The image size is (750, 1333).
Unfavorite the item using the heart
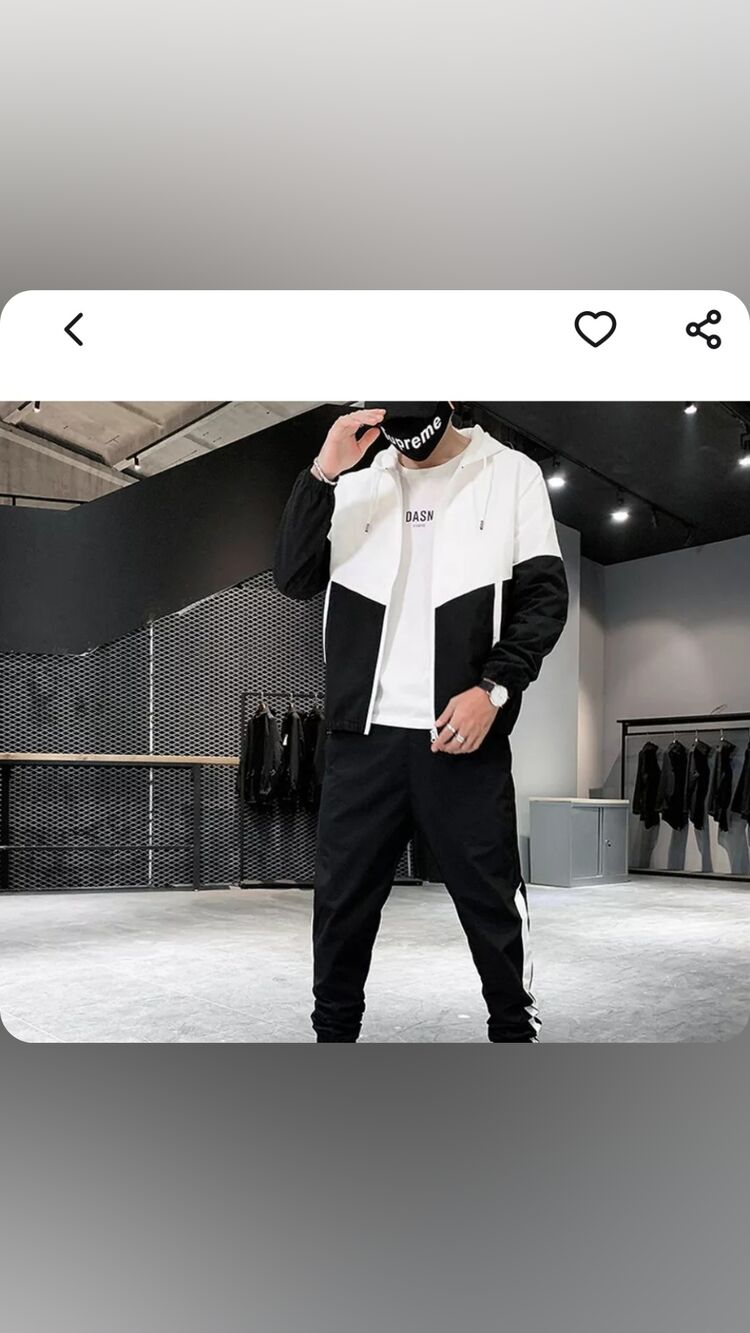click(597, 327)
